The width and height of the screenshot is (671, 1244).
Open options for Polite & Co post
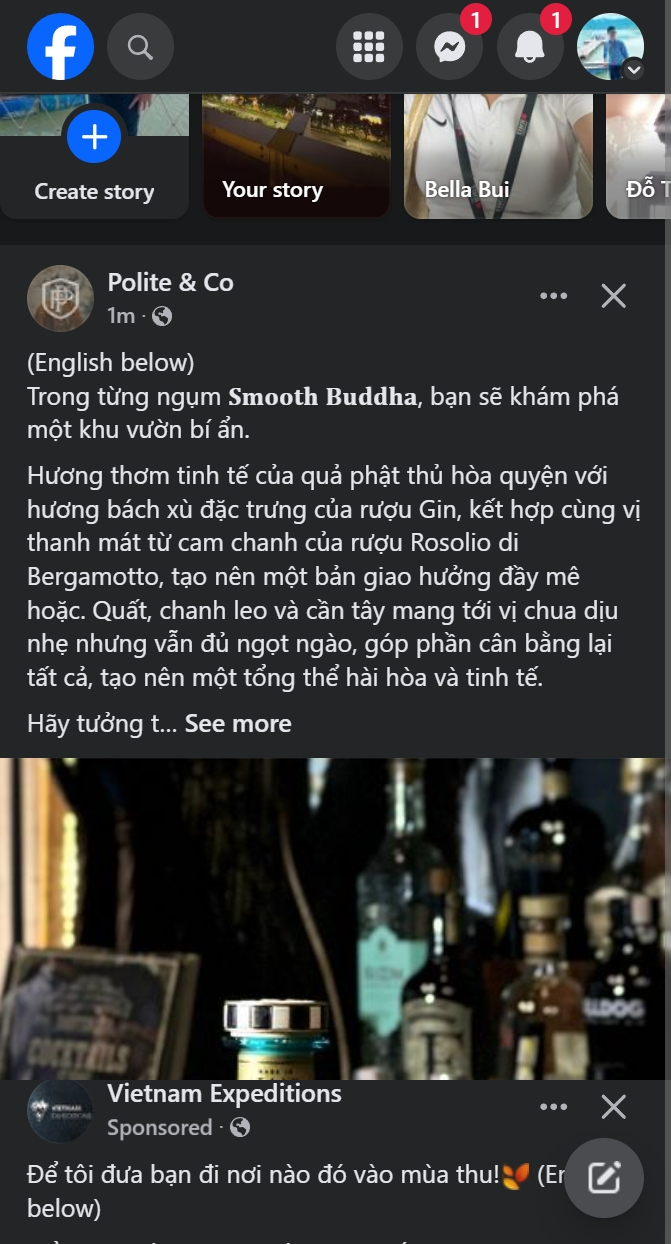[553, 296]
